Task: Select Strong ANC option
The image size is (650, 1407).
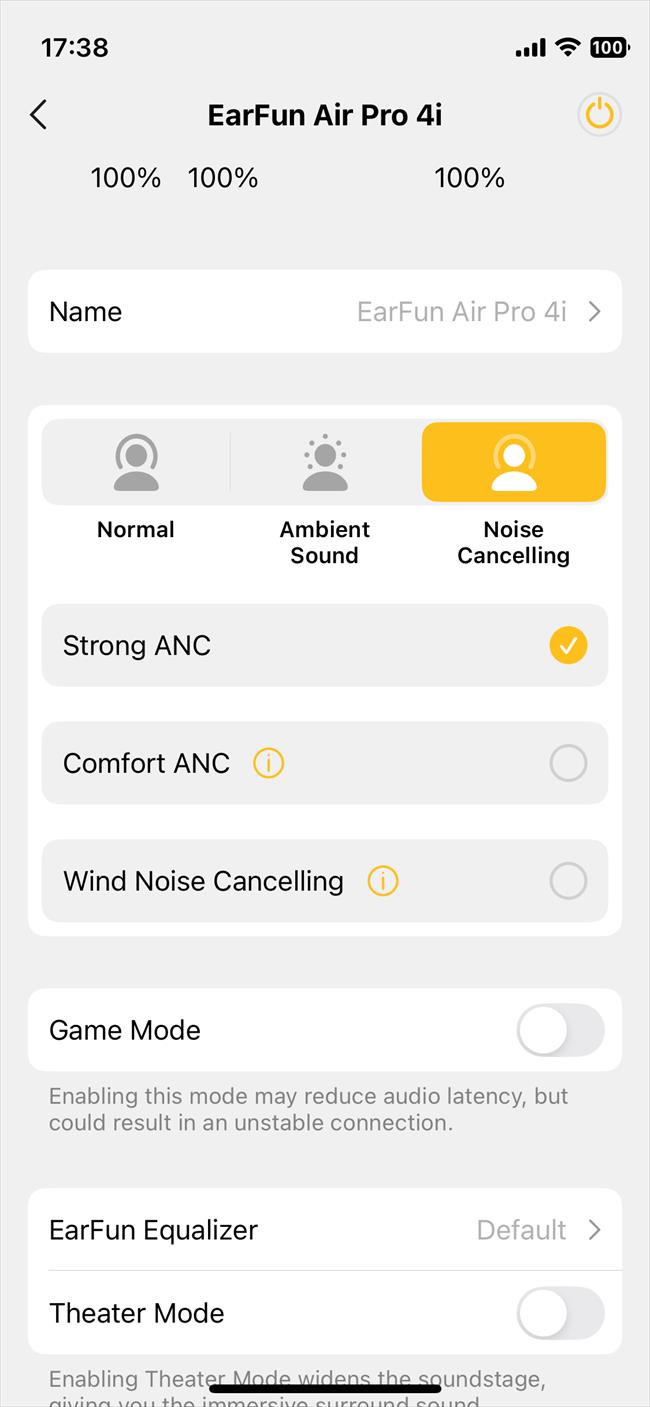Action: tap(325, 646)
